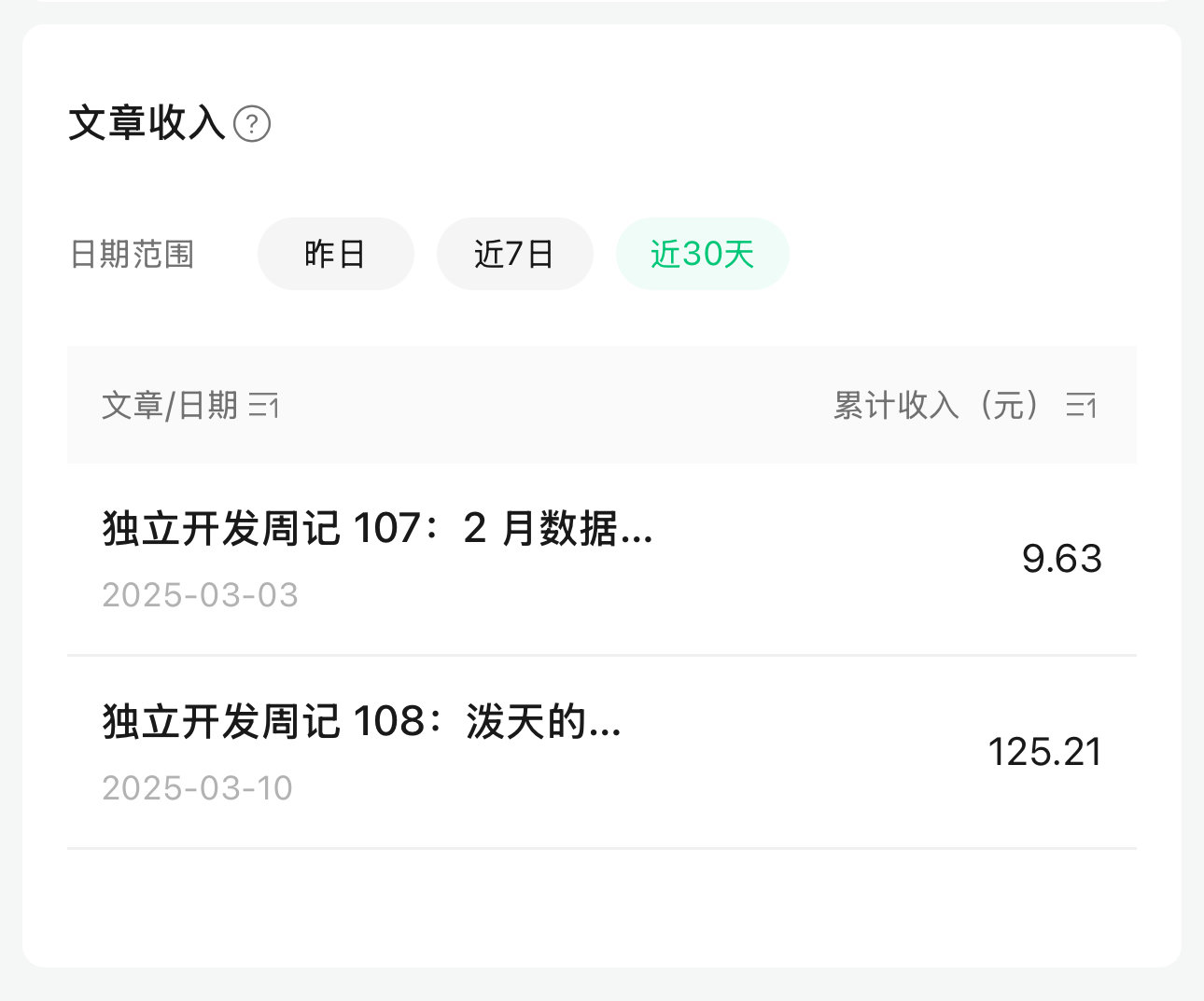This screenshot has width=1204, height=1001.
Task: Open article 独立开发周记 108
Action: coord(362,722)
